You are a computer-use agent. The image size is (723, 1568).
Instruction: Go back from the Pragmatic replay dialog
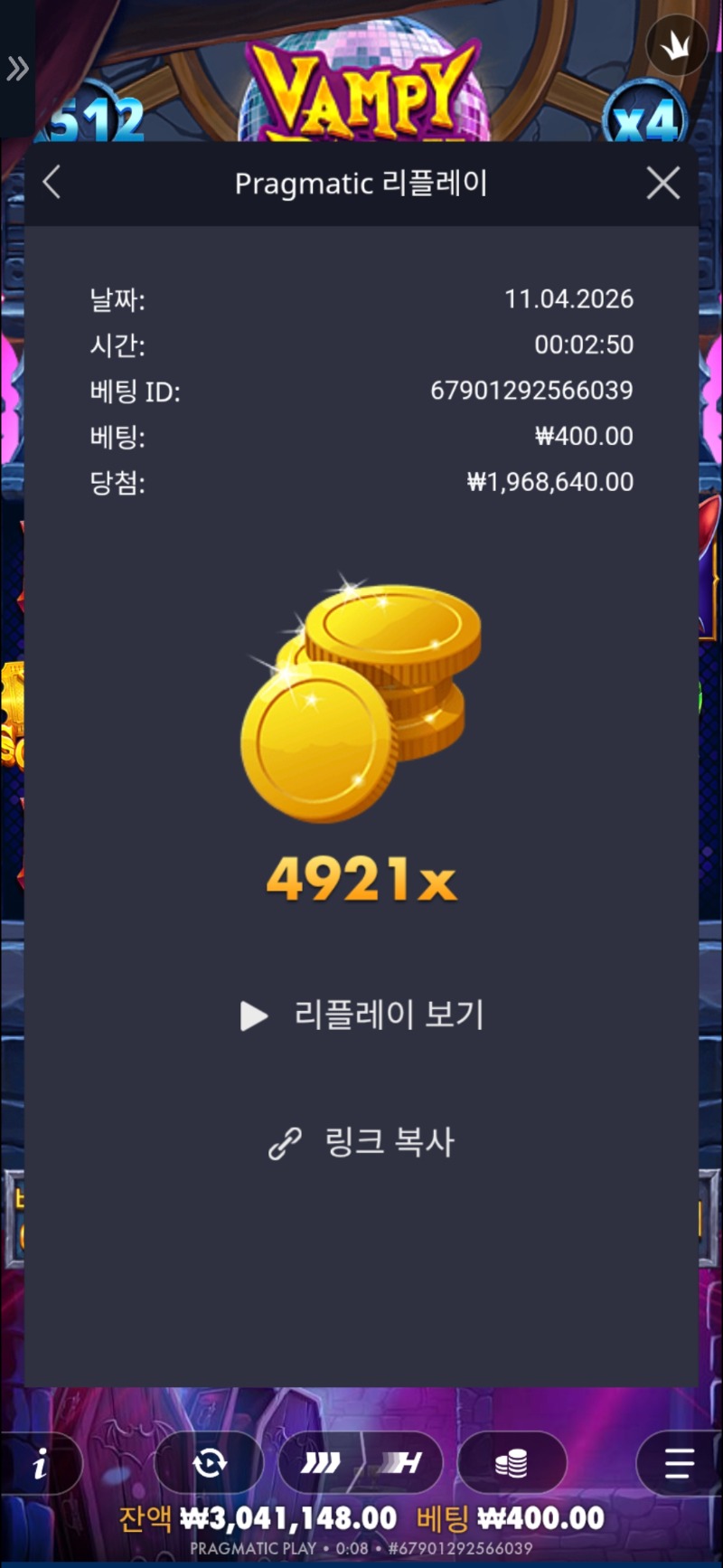pos(52,183)
